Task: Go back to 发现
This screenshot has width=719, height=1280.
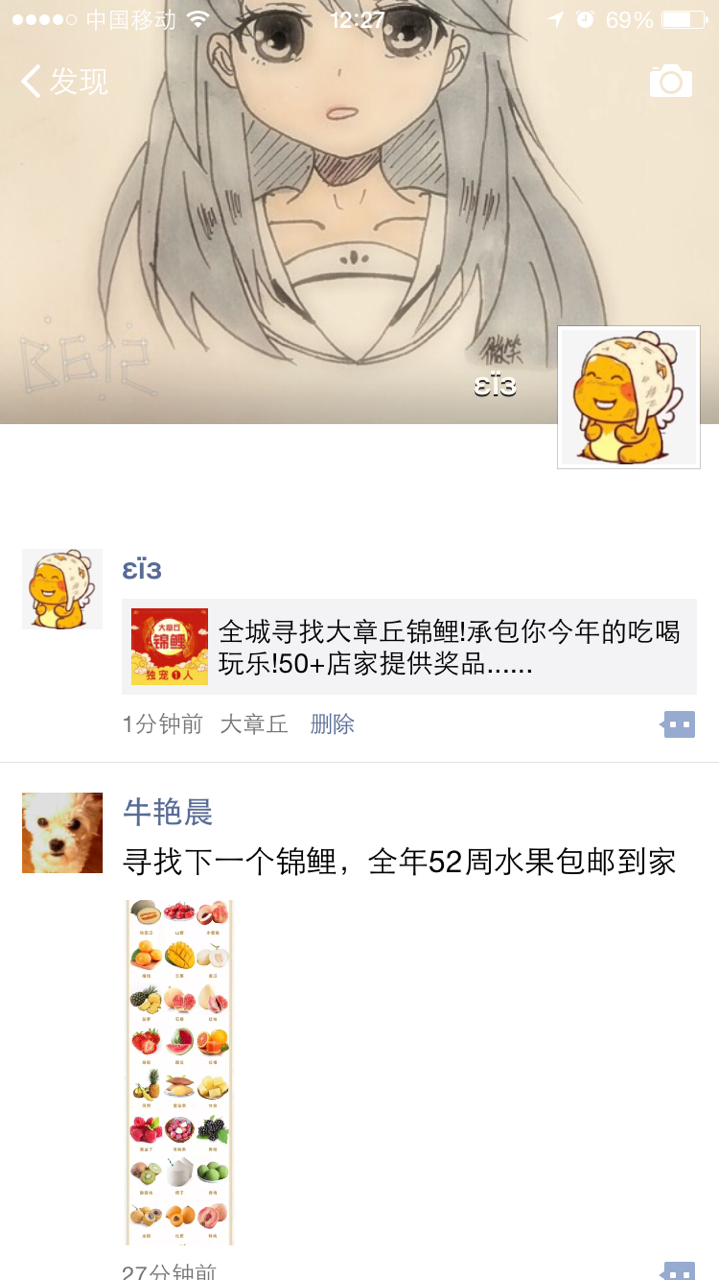Action: [64, 81]
